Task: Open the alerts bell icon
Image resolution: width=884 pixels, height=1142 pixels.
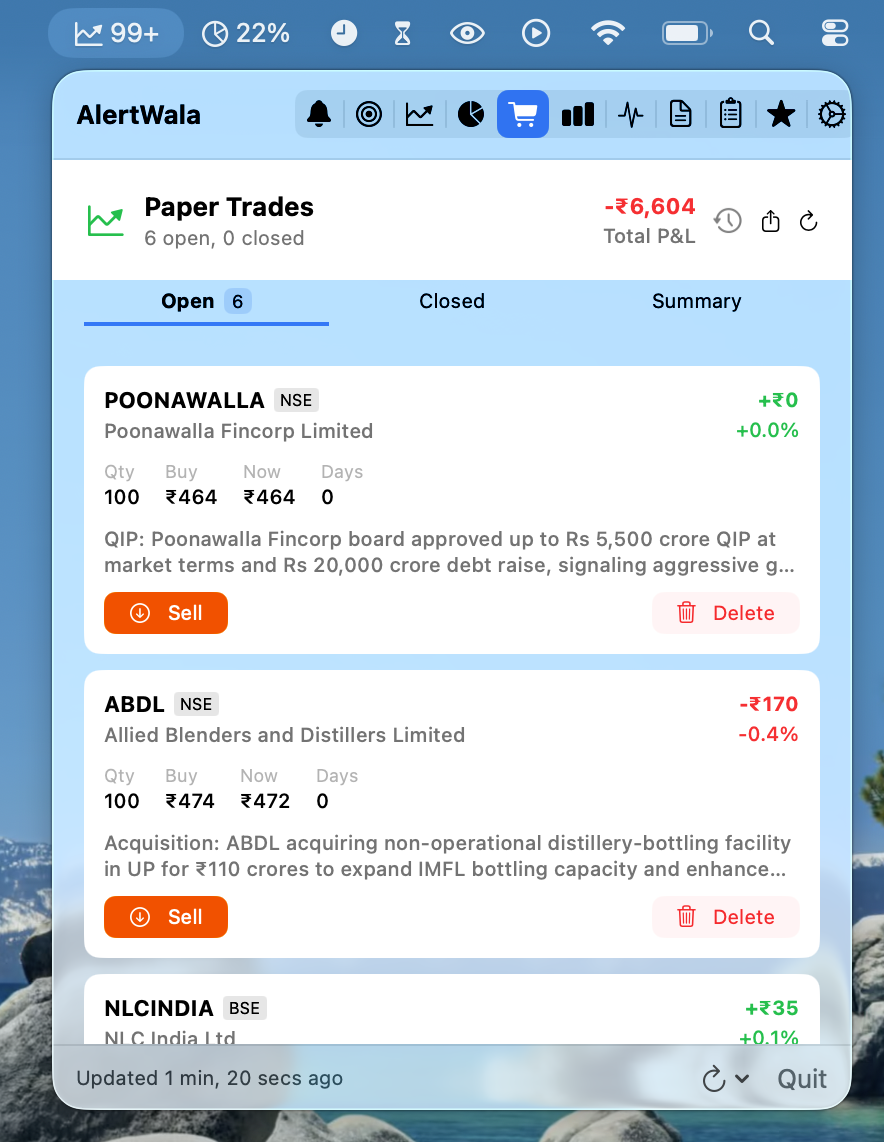Action: click(x=318, y=114)
